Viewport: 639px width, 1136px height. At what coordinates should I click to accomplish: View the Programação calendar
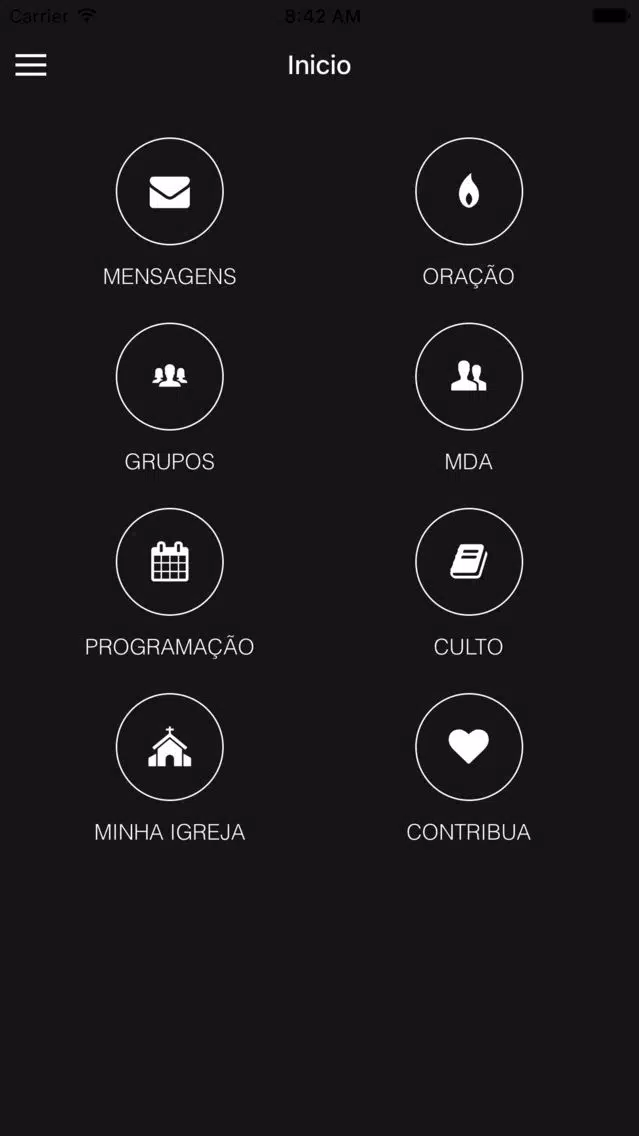pos(170,561)
